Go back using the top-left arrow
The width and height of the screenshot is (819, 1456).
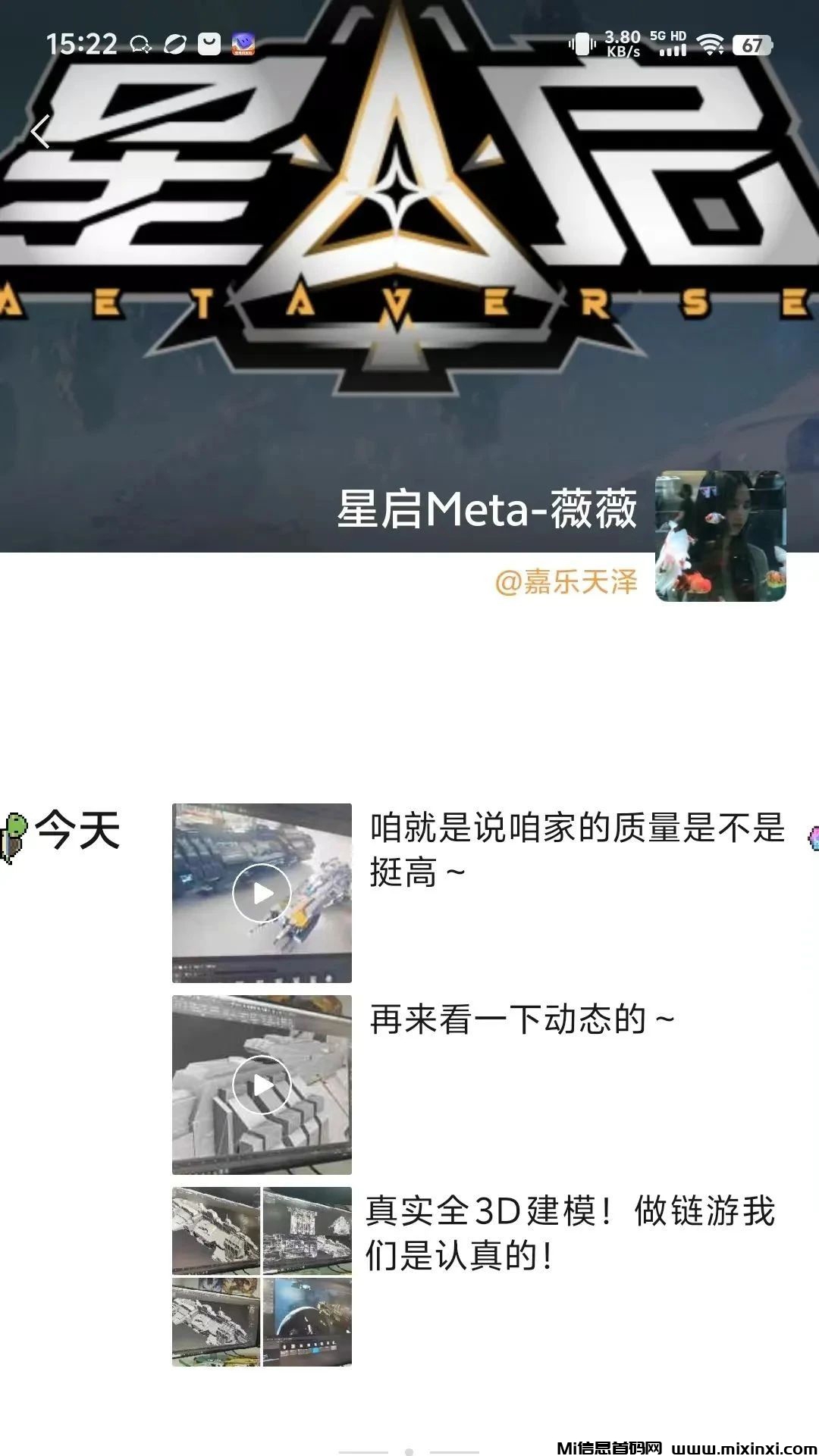(41, 132)
